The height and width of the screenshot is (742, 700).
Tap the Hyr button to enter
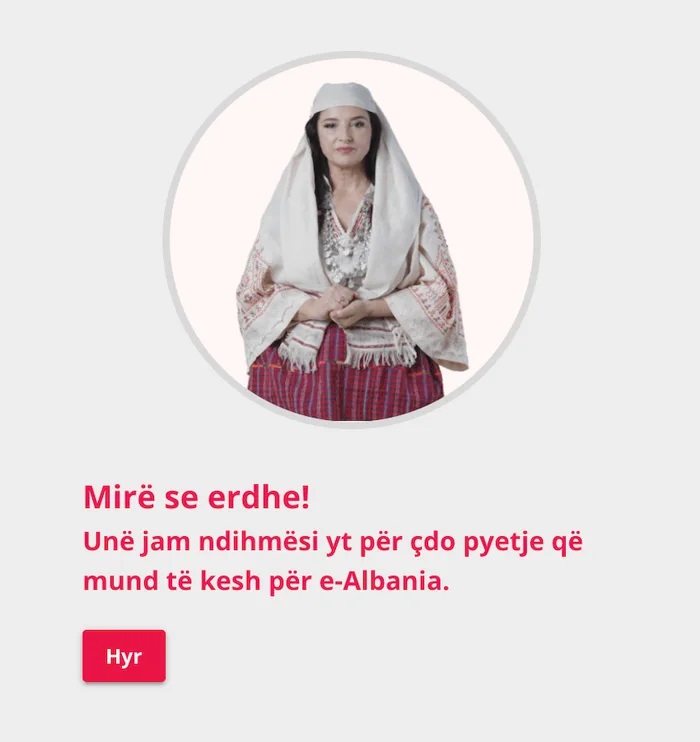pyautogui.click(x=124, y=656)
